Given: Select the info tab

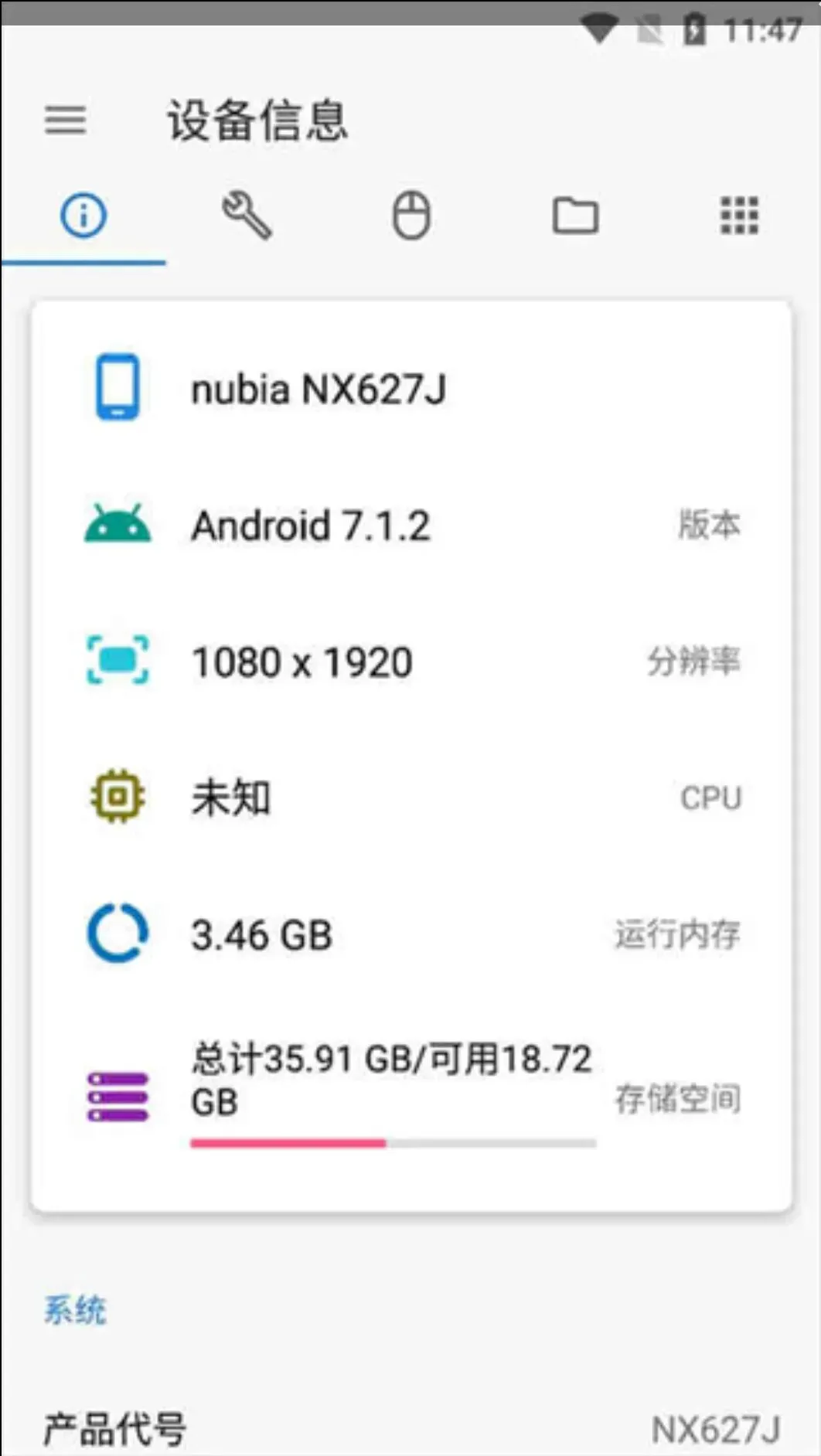Looking at the screenshot, I should click(x=83, y=216).
